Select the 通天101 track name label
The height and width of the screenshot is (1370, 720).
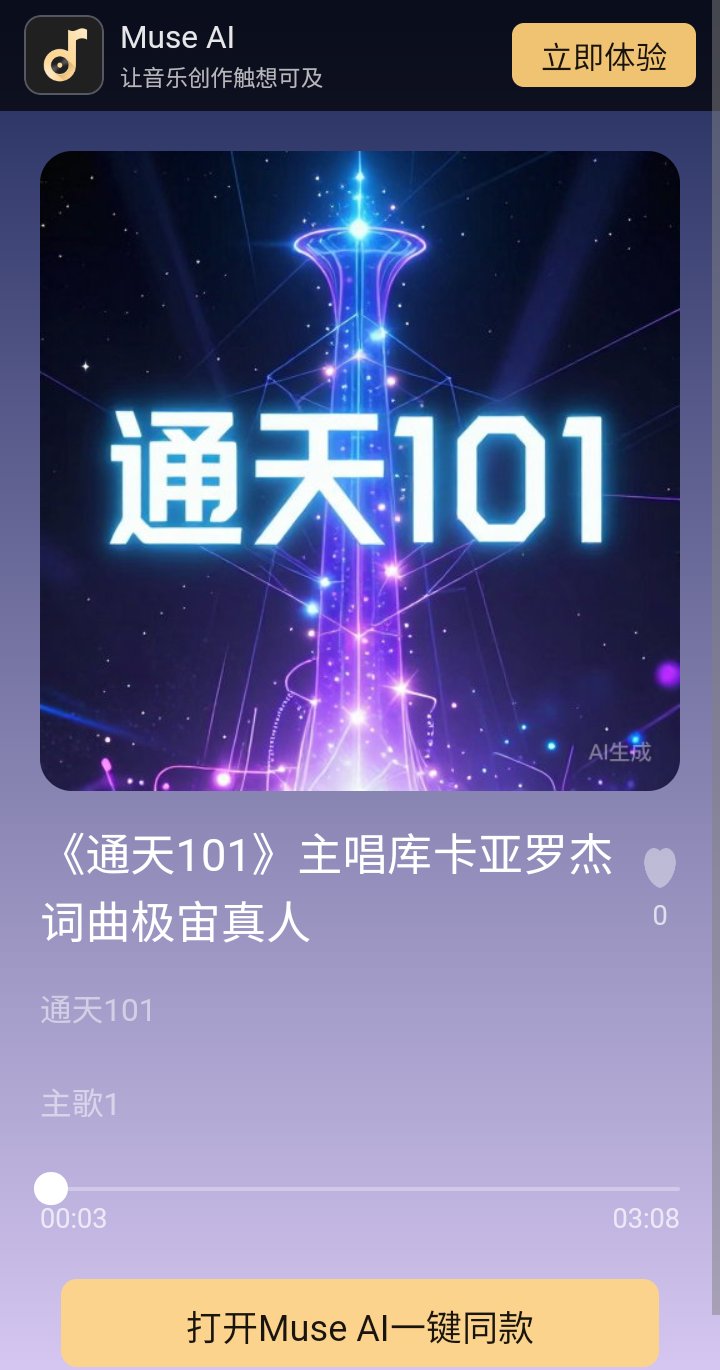(x=95, y=1010)
